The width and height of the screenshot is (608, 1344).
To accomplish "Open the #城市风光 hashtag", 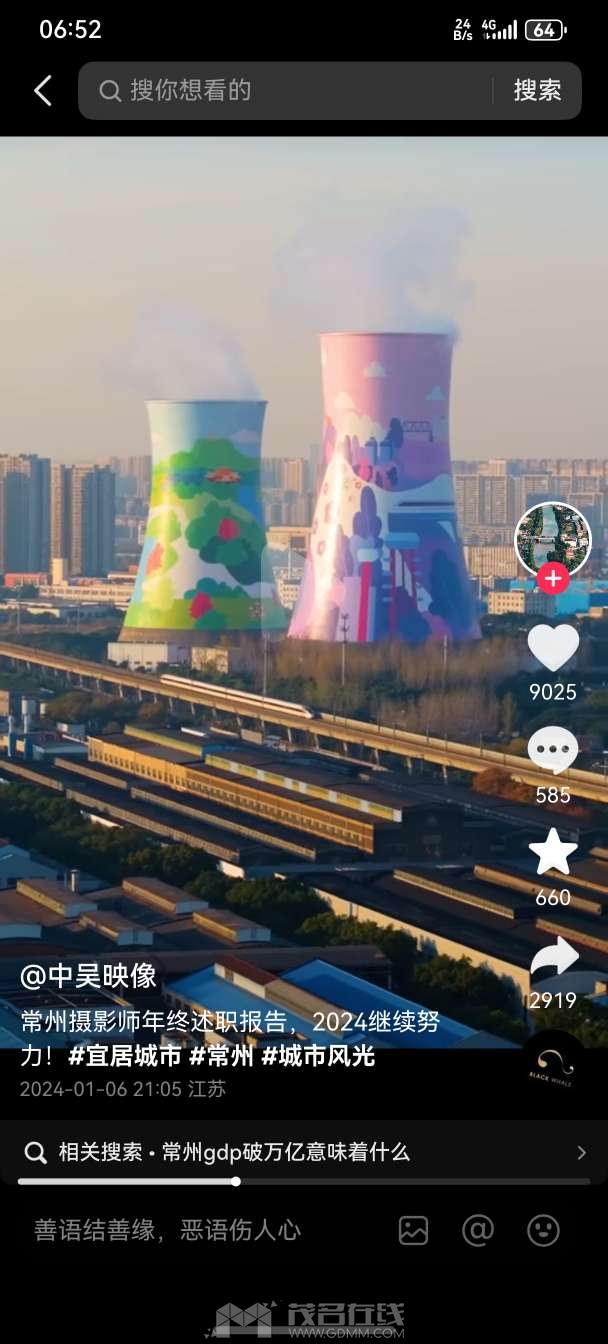I will (318, 1056).
